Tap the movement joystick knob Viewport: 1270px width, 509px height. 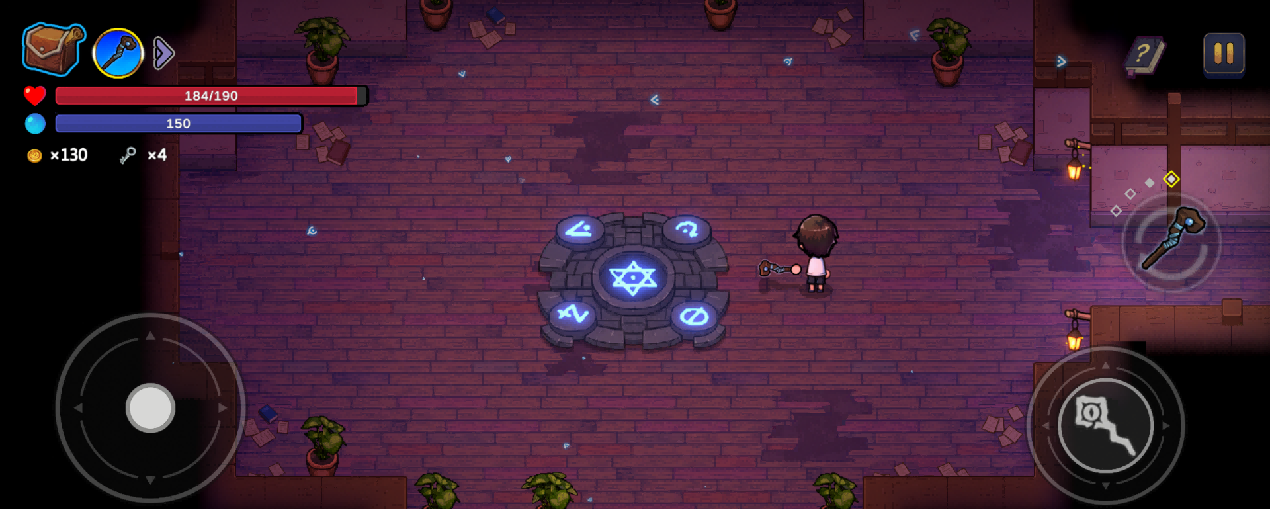coord(150,407)
